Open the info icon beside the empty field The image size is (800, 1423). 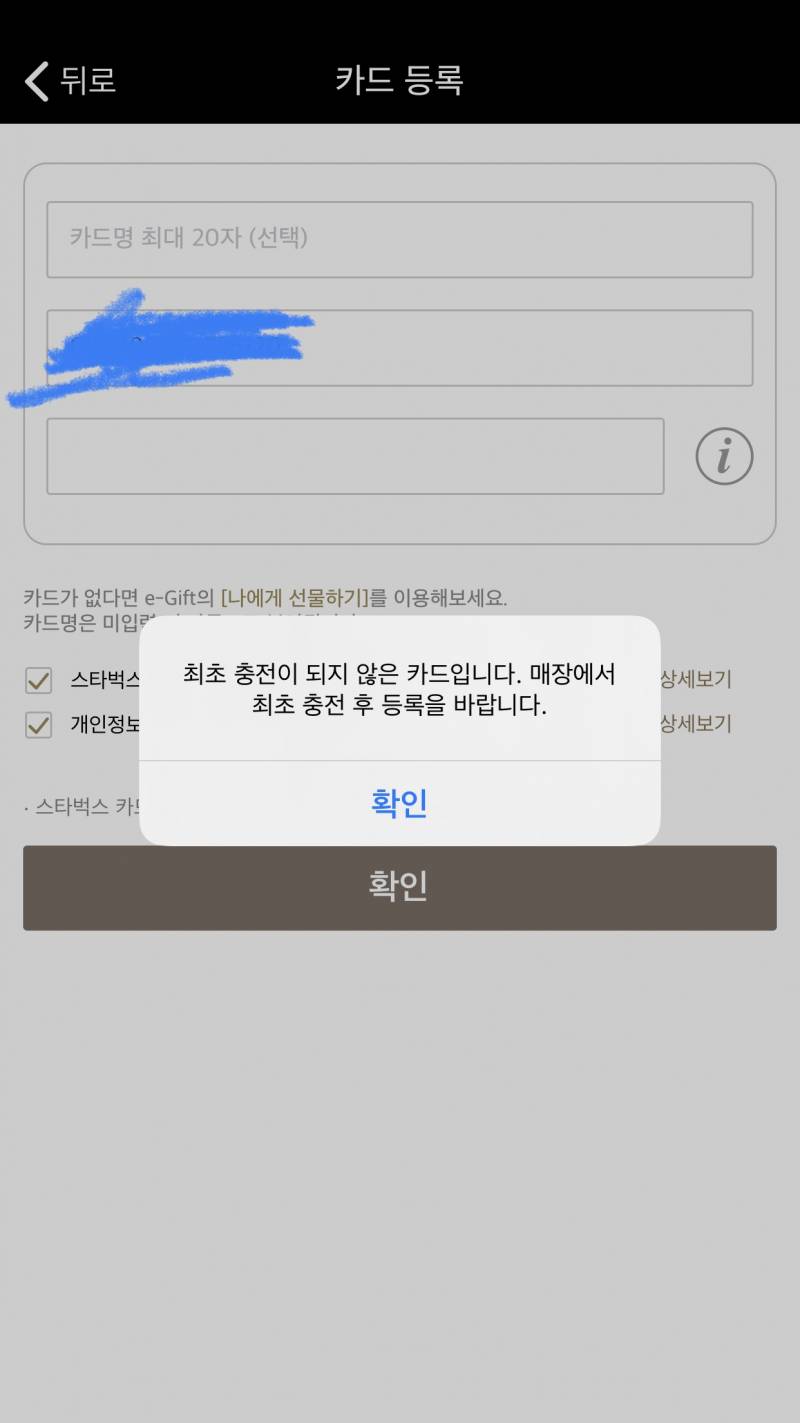724,457
